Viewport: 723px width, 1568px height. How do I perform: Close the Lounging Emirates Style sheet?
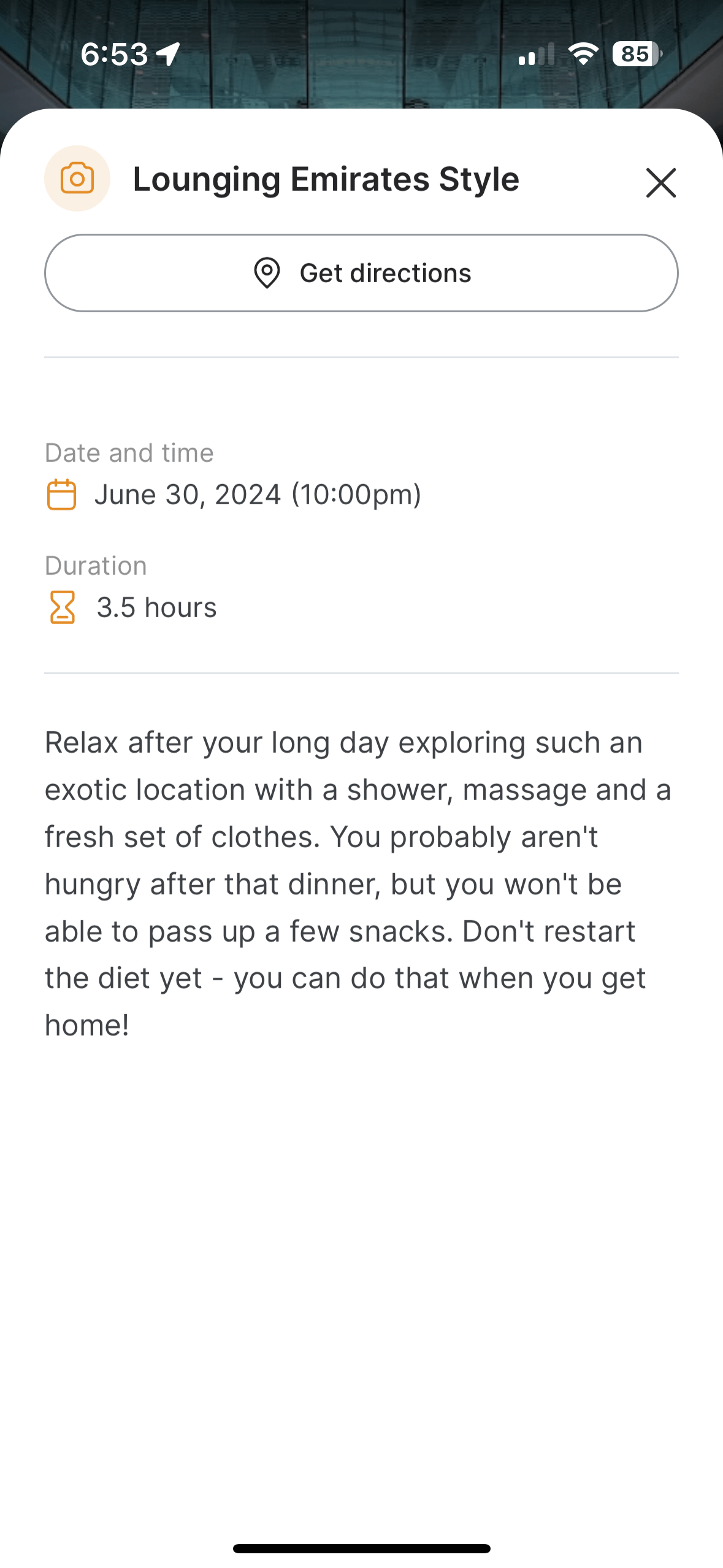click(x=660, y=183)
